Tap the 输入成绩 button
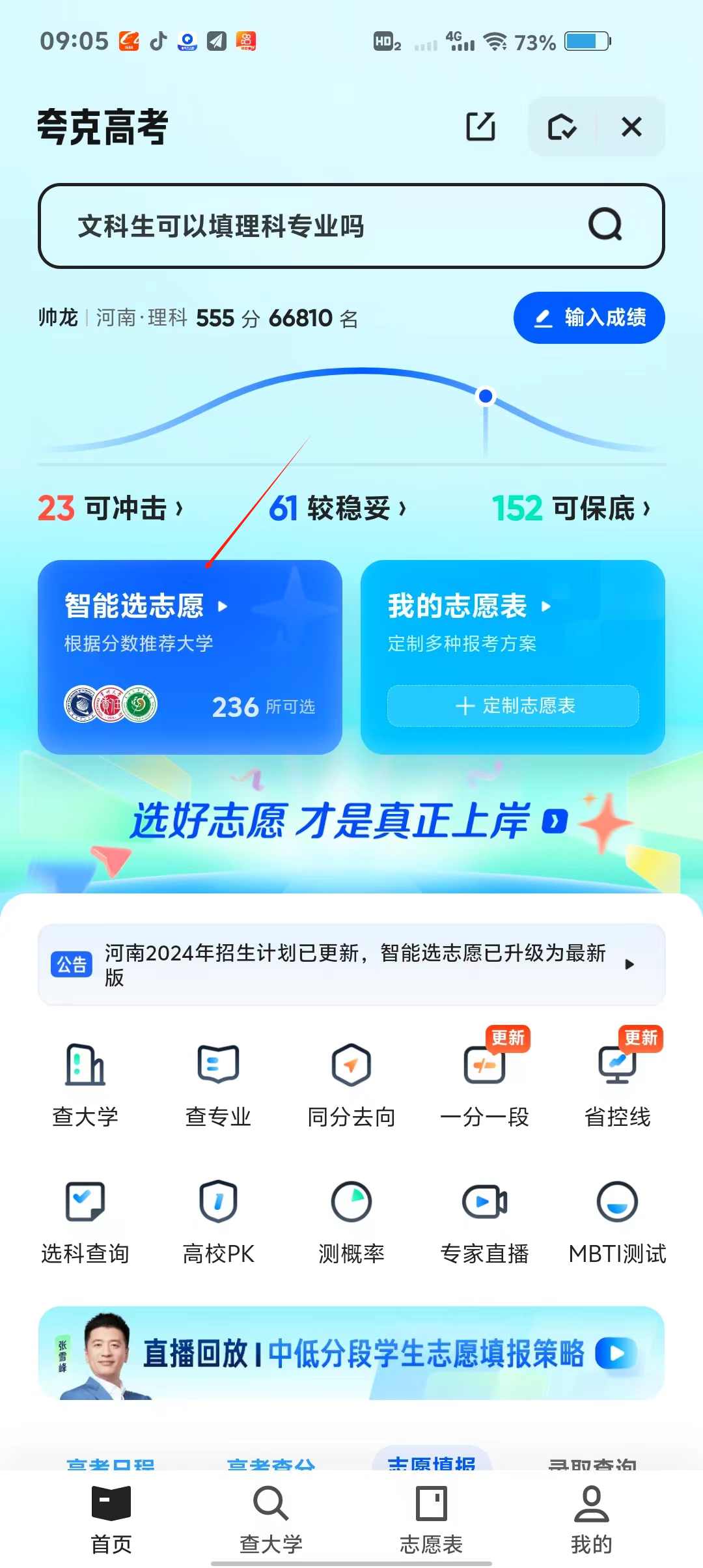Viewport: 703px width, 1568px height. click(x=589, y=318)
